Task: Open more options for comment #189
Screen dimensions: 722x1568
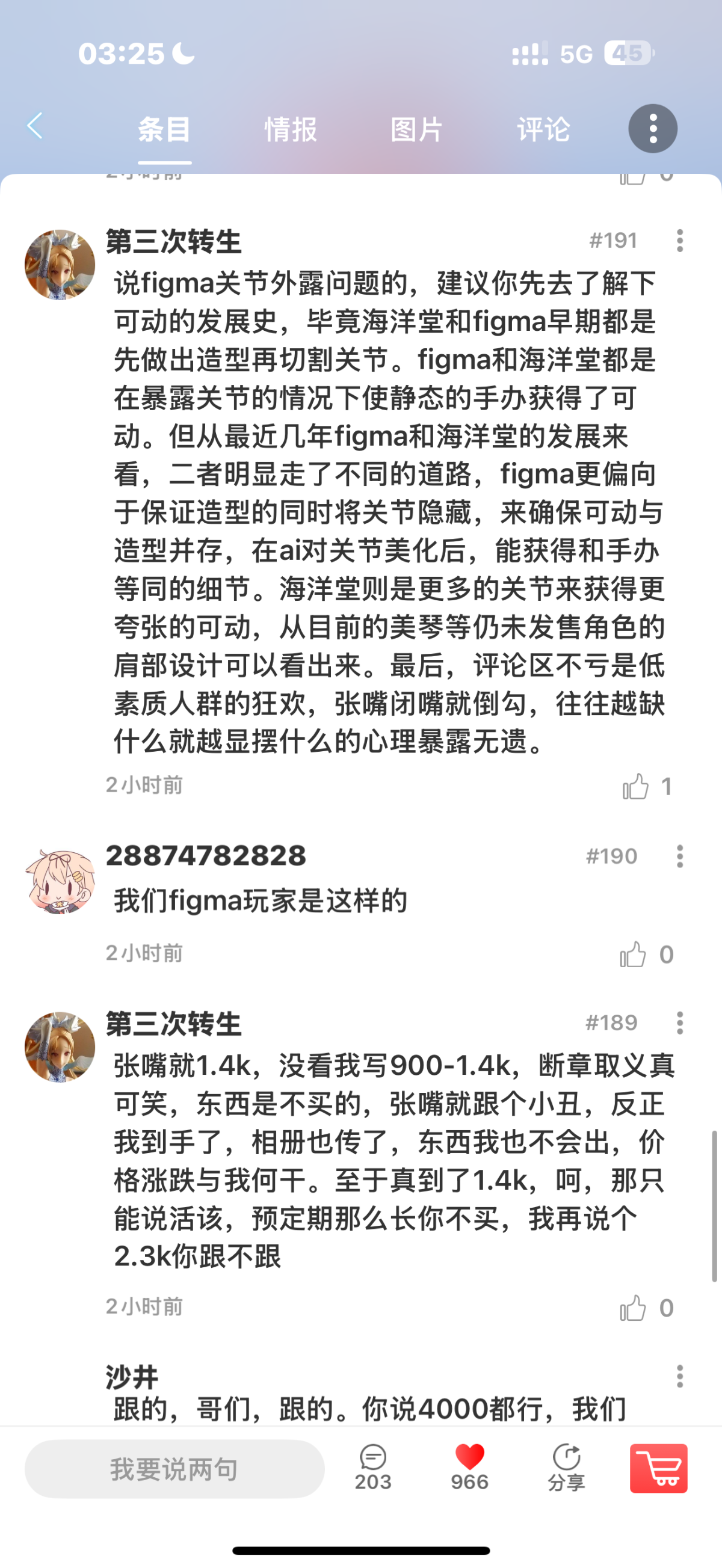Action: click(679, 1023)
